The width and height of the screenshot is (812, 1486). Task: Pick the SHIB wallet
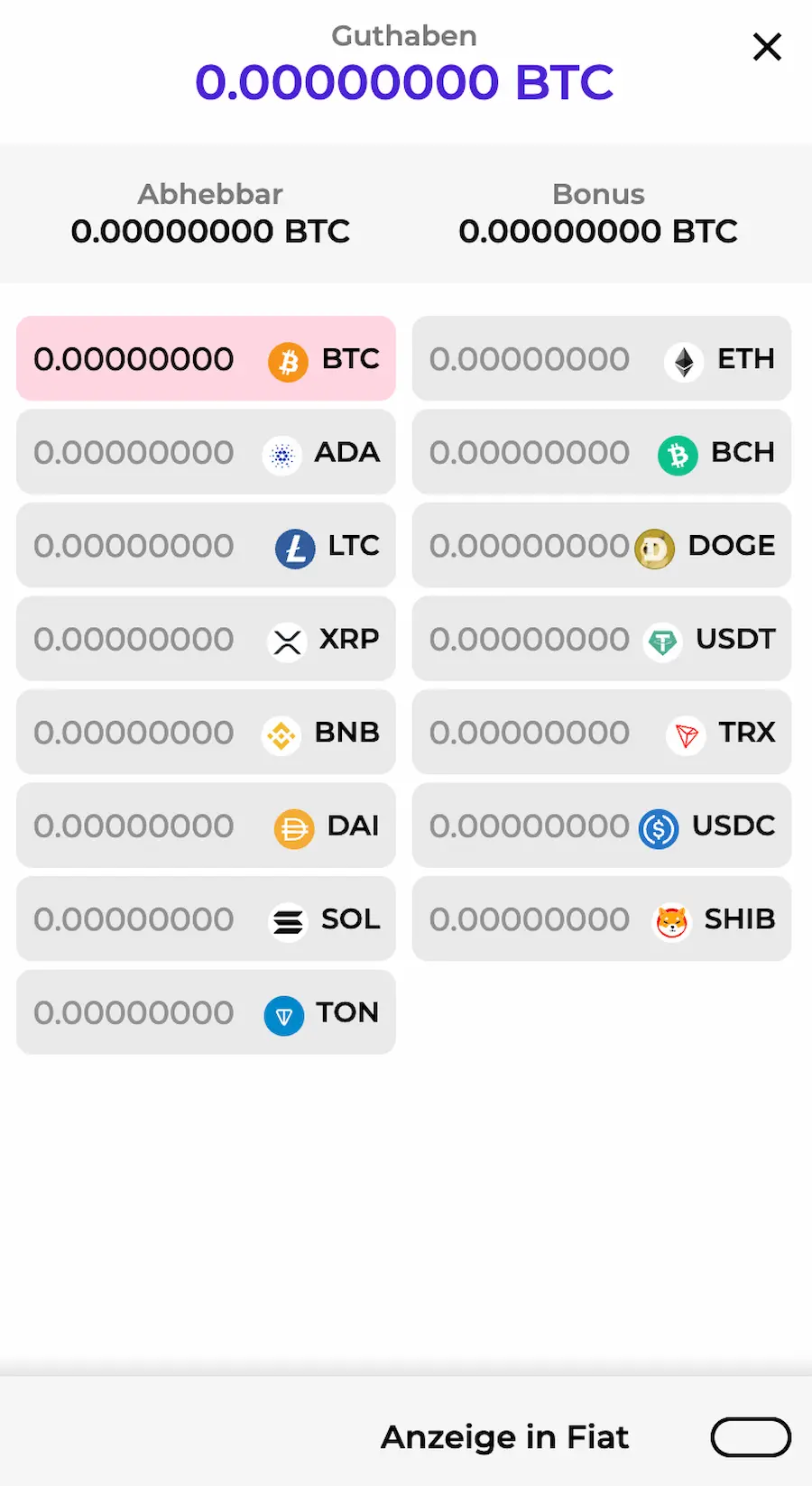point(602,919)
